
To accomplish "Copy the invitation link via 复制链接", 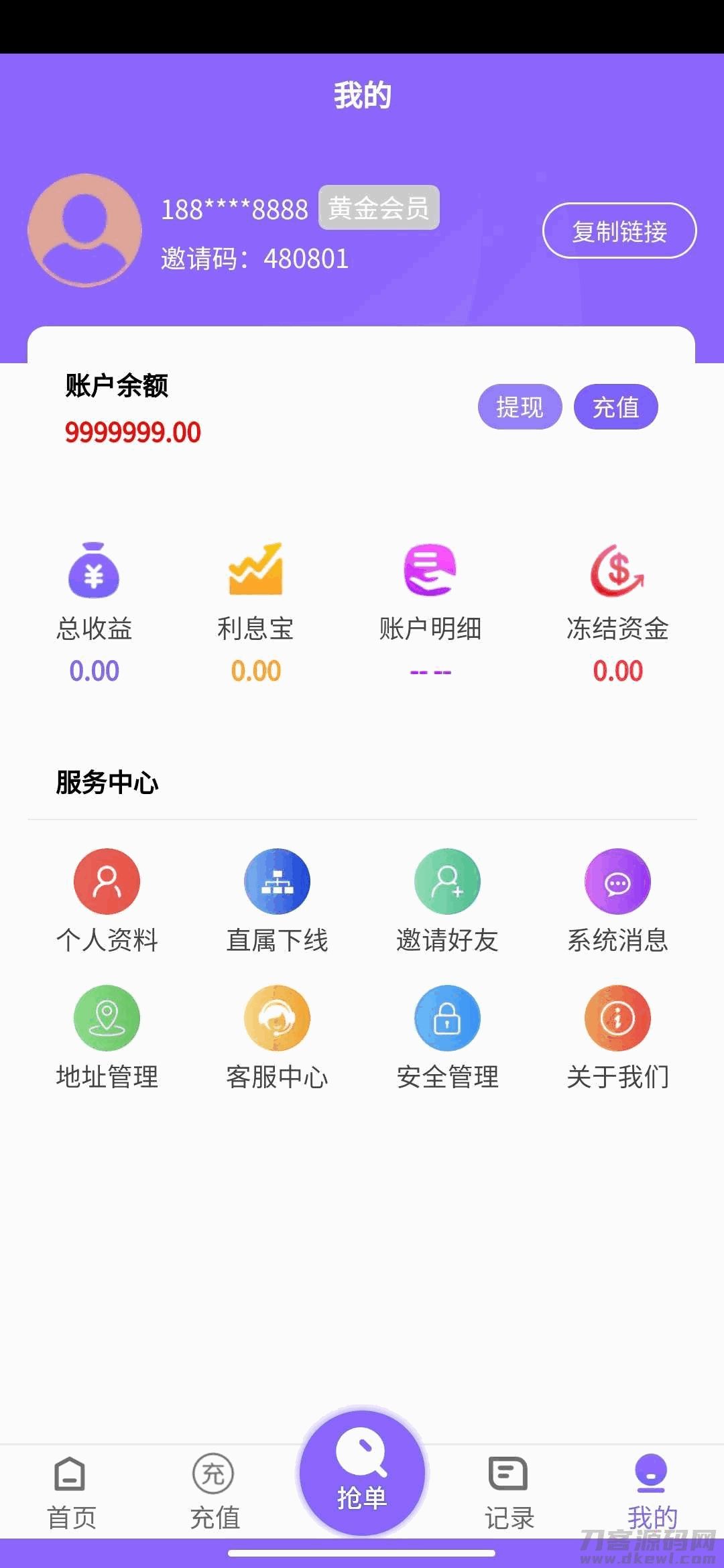I will point(619,231).
